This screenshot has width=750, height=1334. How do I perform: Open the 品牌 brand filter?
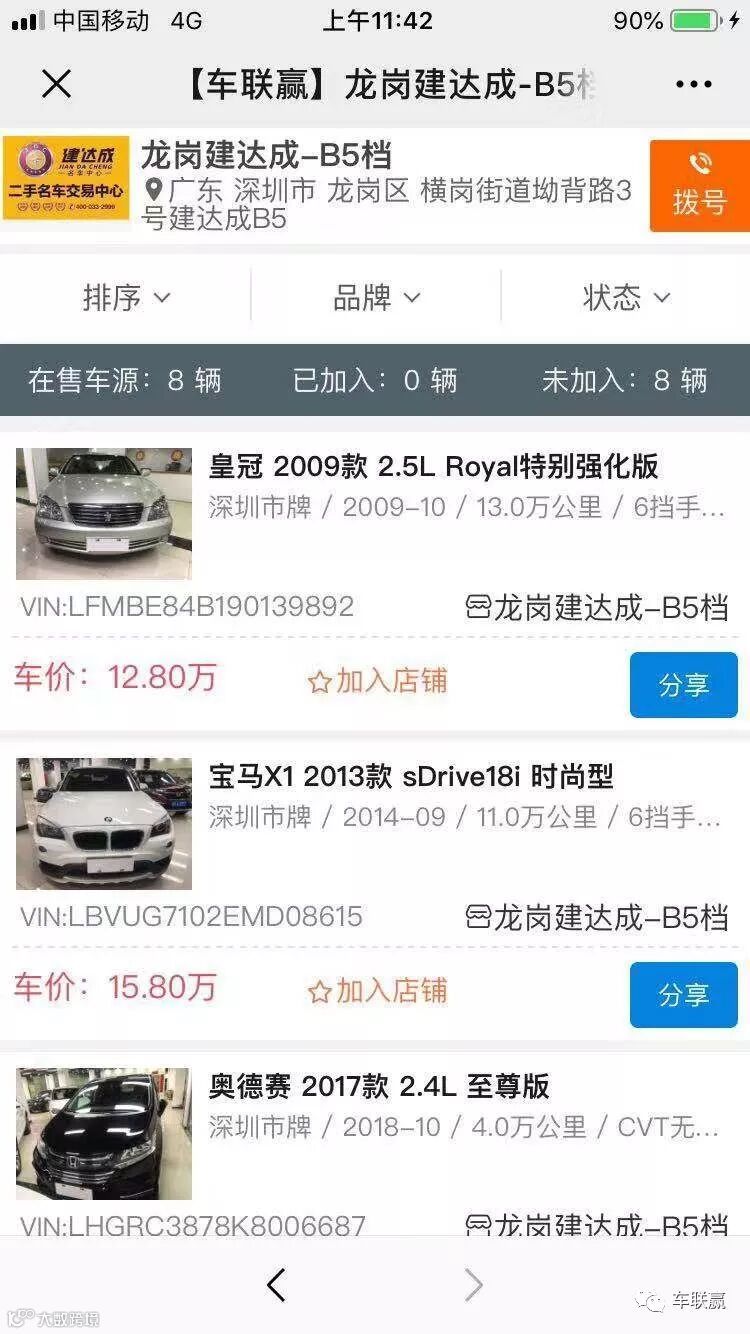click(376, 297)
